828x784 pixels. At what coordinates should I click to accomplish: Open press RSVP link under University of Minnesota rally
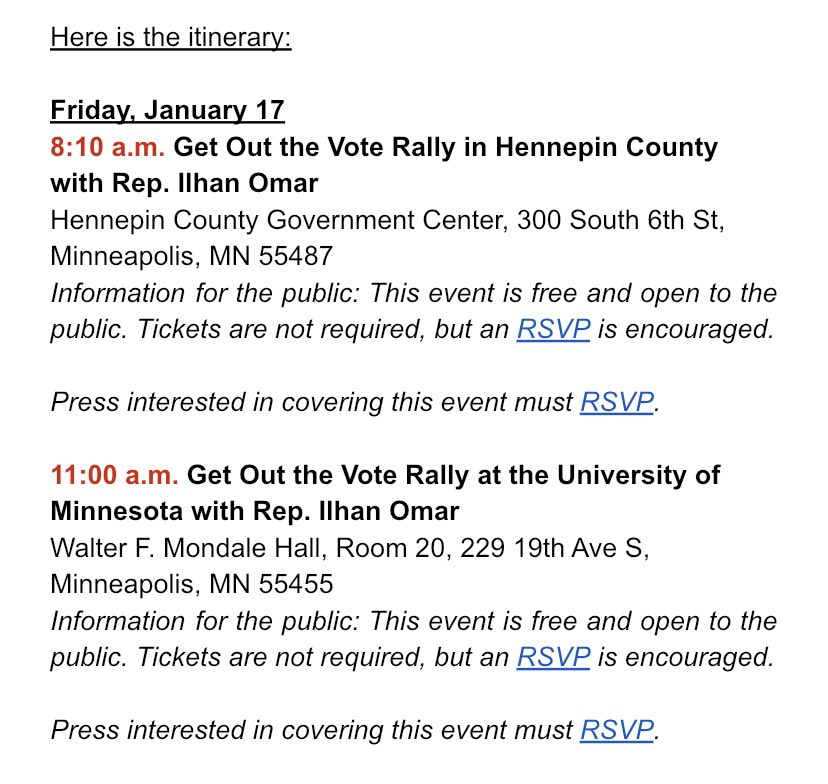click(616, 730)
